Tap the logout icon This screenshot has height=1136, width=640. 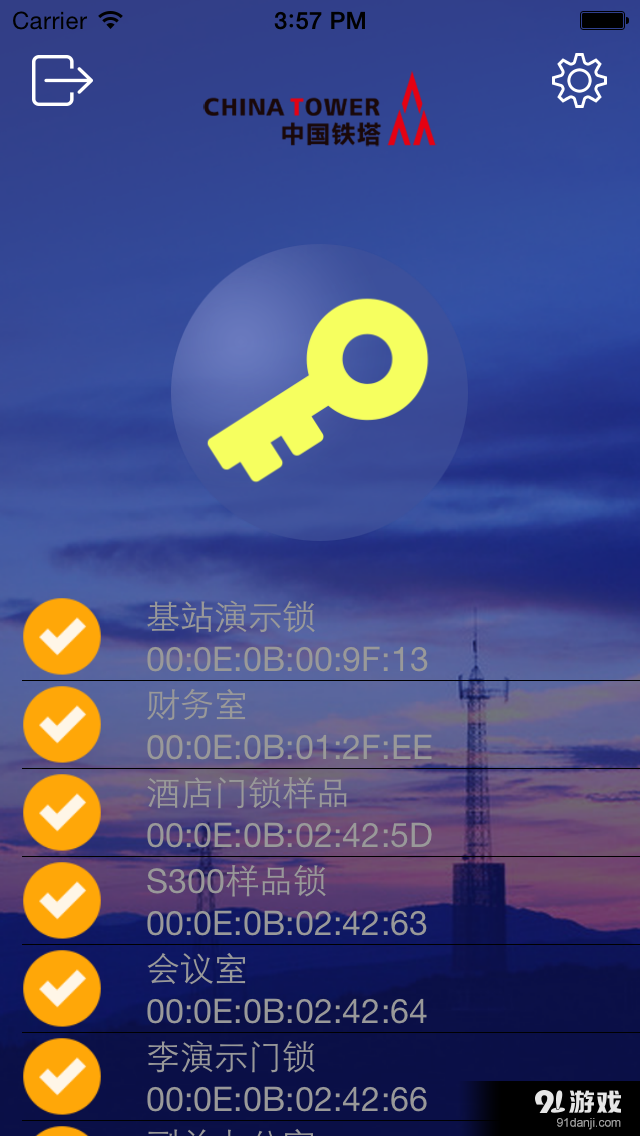point(62,81)
